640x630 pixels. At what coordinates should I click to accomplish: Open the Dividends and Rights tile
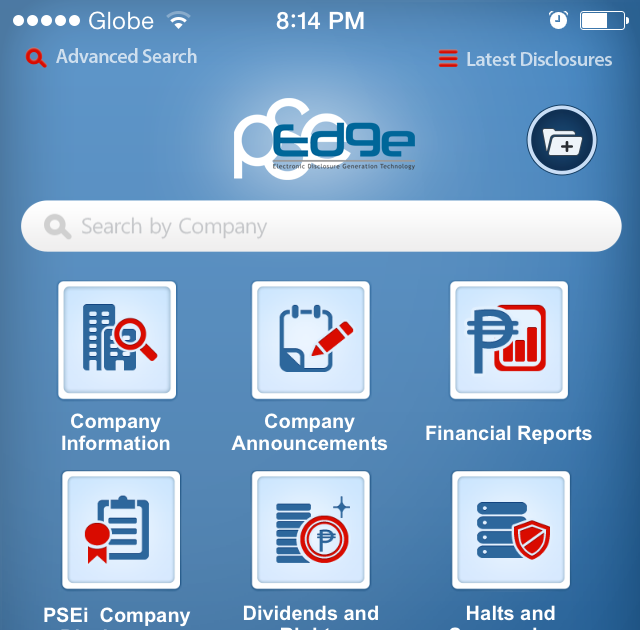(x=311, y=531)
